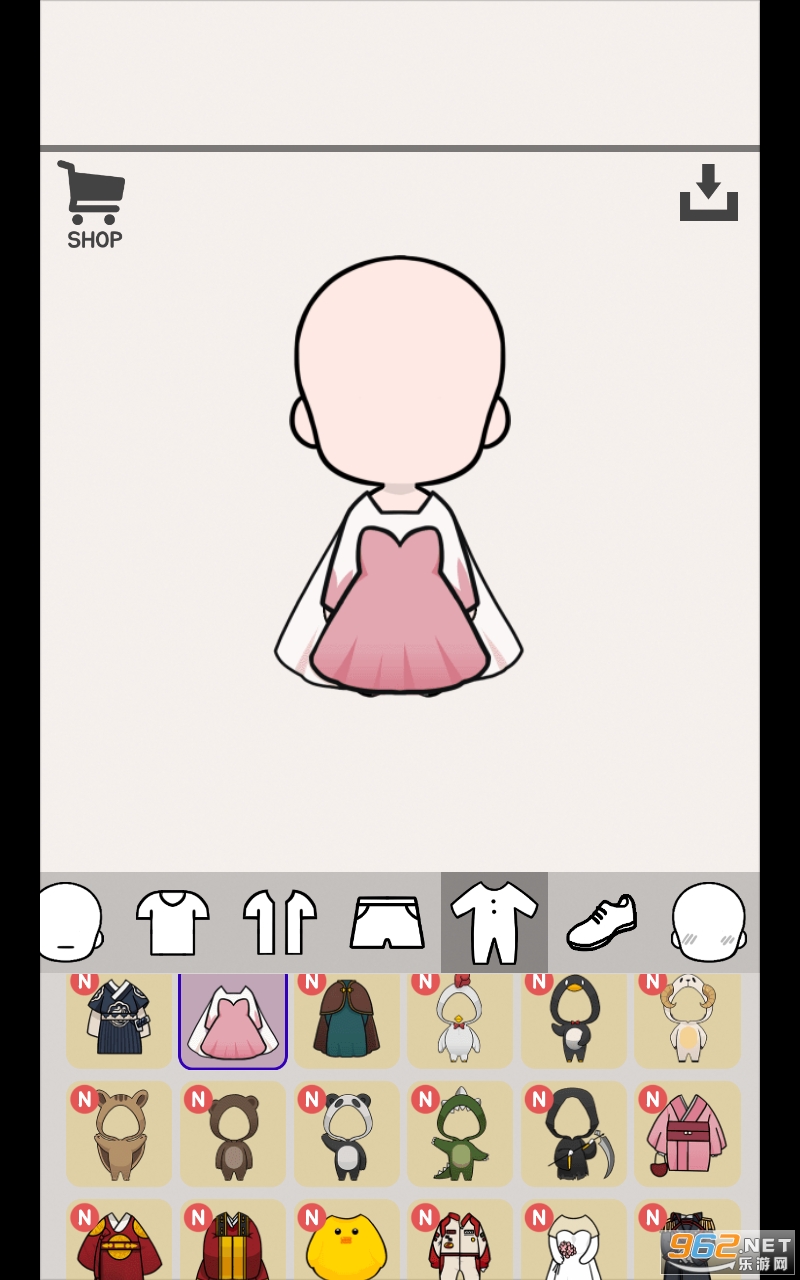Select the penguin costume
The height and width of the screenshot is (1280, 800).
[x=574, y=1018]
